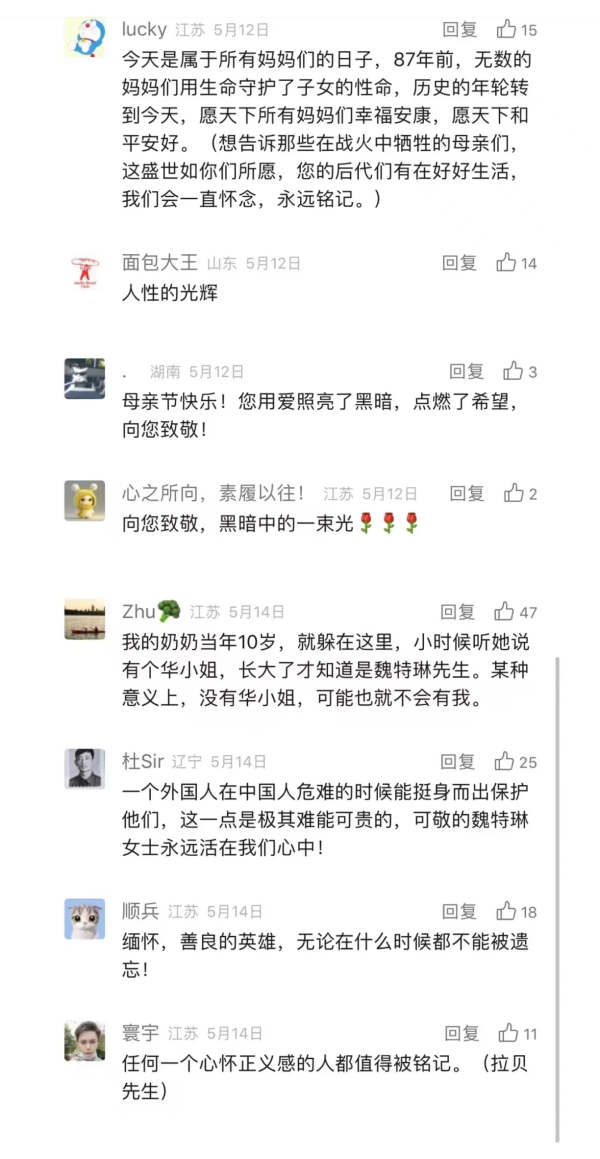
Task: Reply to 寰宇's comment
Action: click(462, 1033)
